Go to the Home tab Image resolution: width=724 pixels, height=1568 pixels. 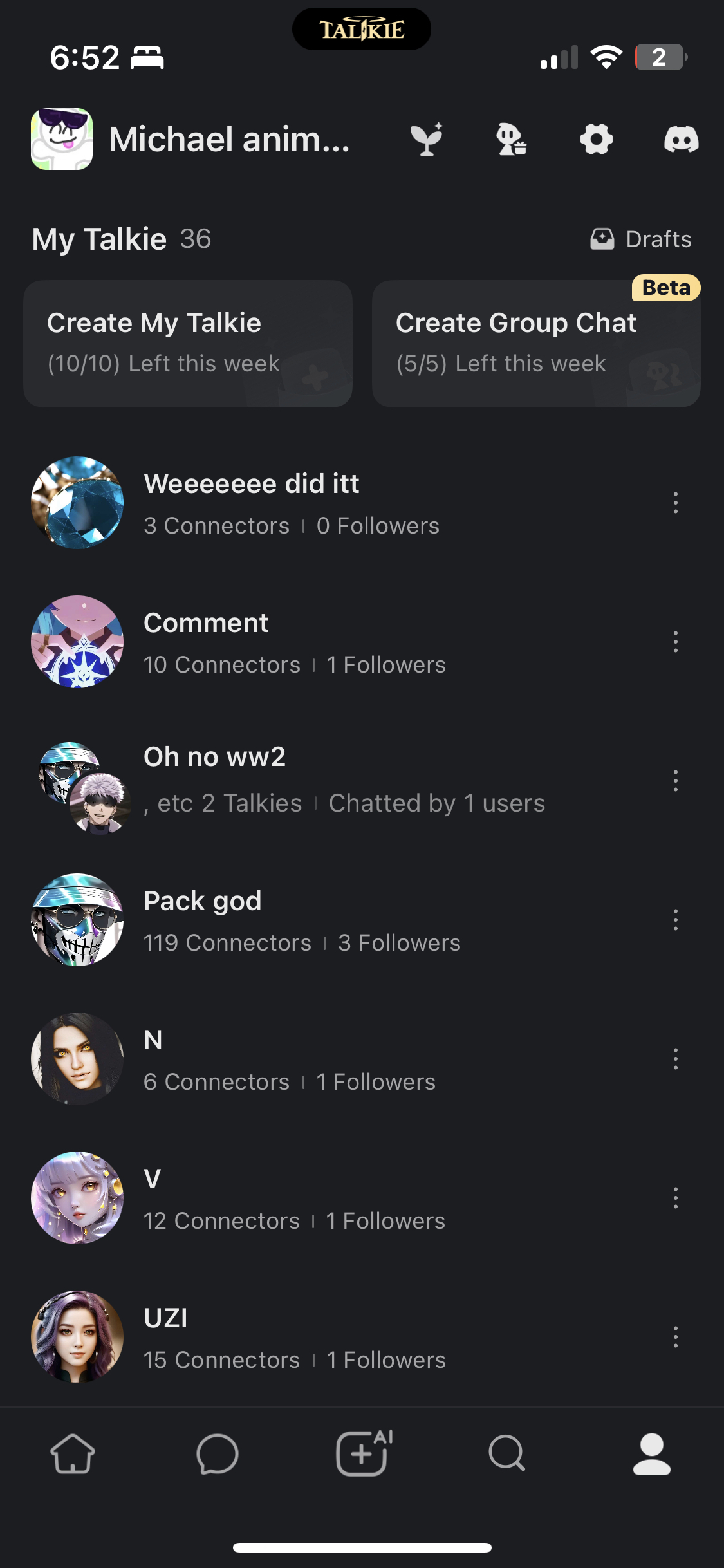(73, 1453)
